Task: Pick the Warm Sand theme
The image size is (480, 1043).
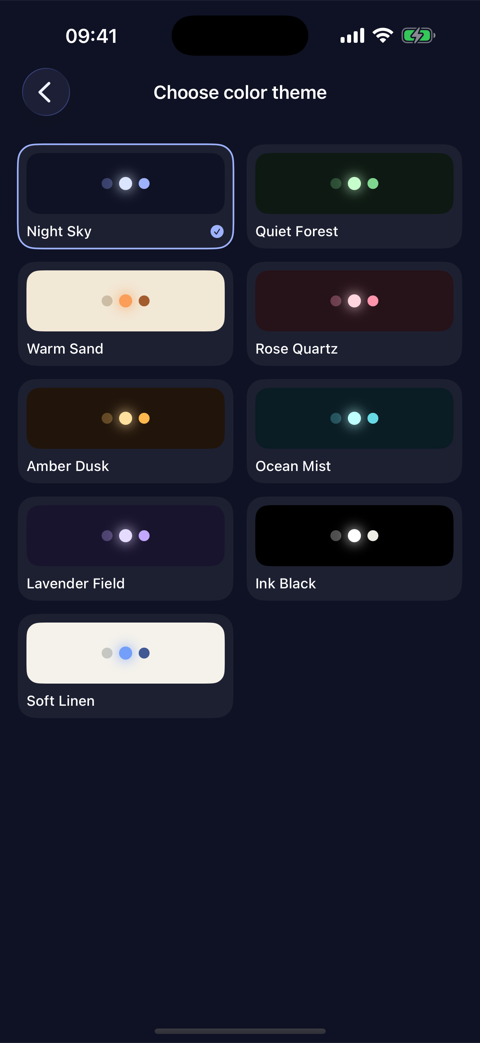Action: coord(126,313)
